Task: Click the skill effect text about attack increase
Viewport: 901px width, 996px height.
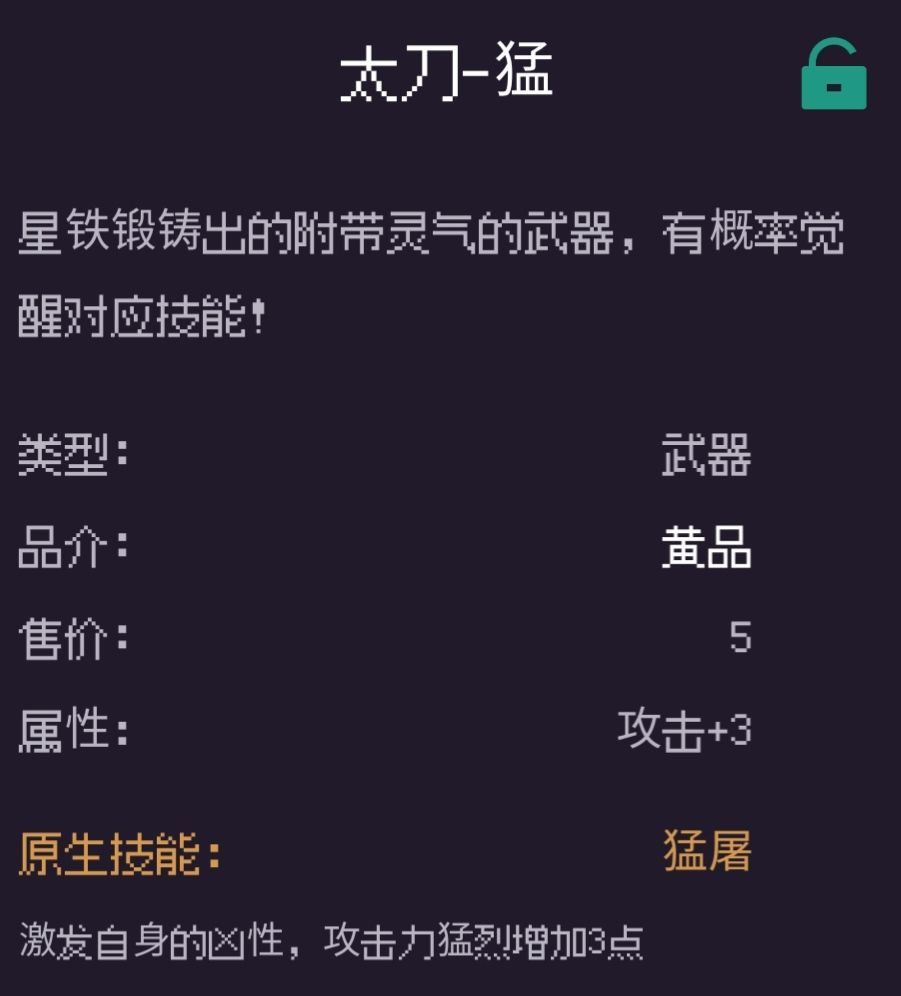Action: click(330, 935)
